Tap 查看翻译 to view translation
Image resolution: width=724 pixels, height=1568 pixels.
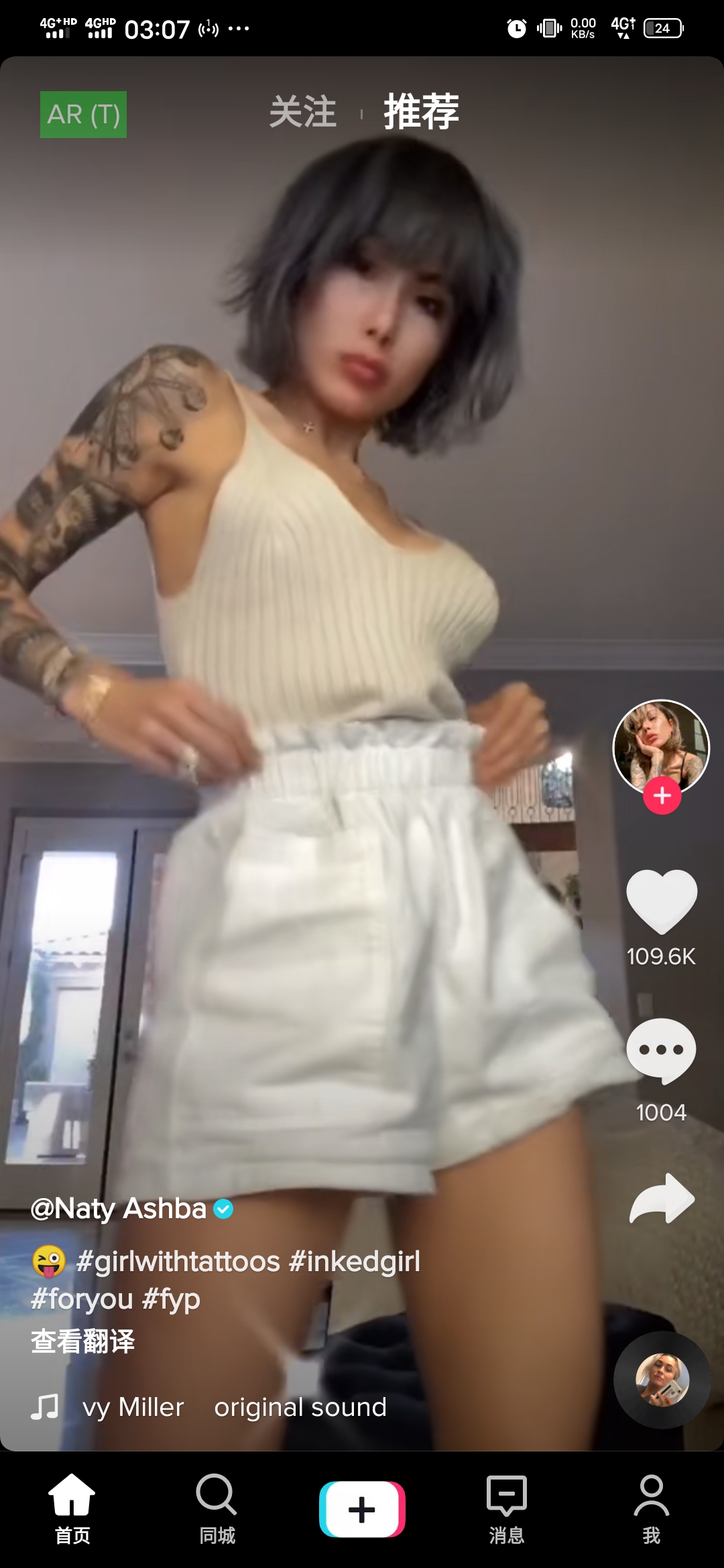click(x=83, y=1342)
